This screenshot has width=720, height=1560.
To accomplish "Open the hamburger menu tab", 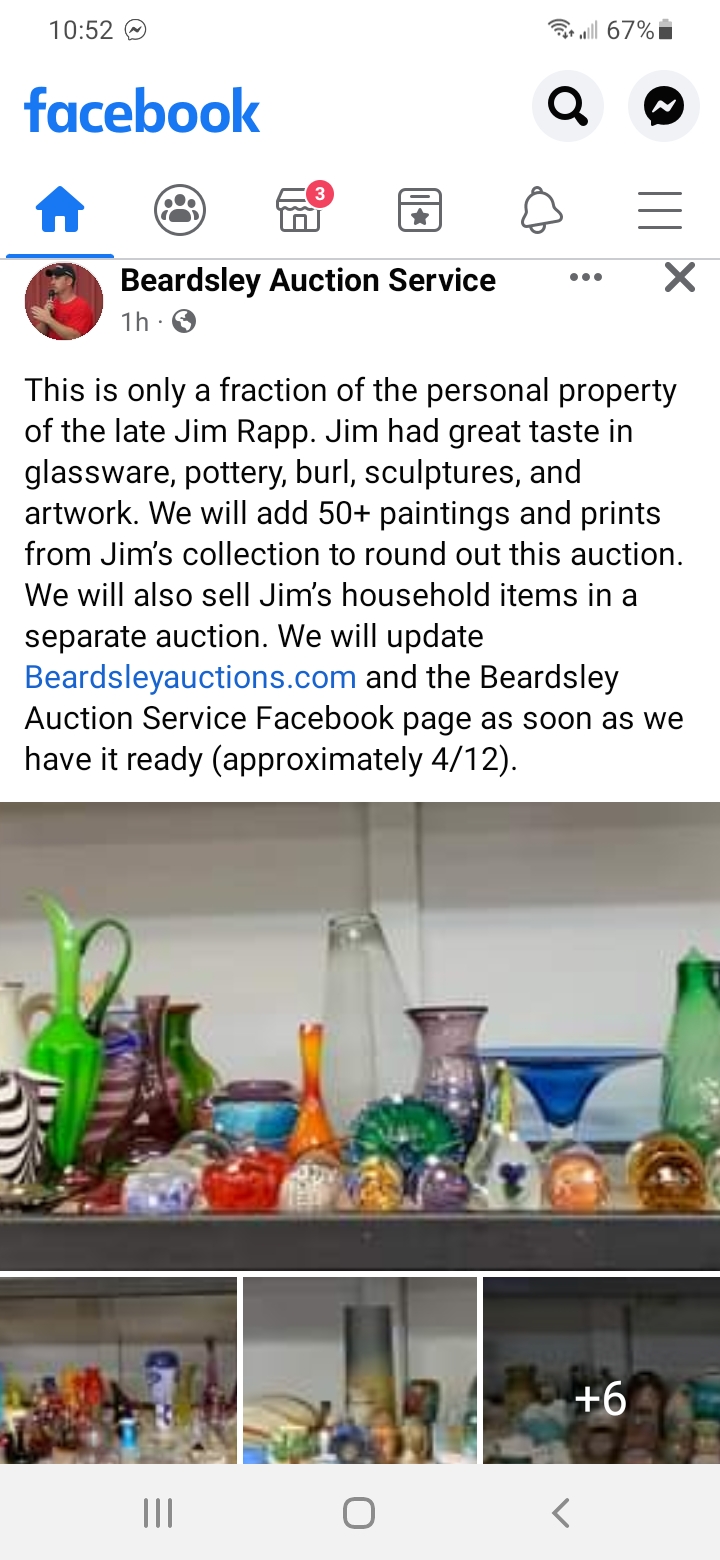I will [x=660, y=211].
